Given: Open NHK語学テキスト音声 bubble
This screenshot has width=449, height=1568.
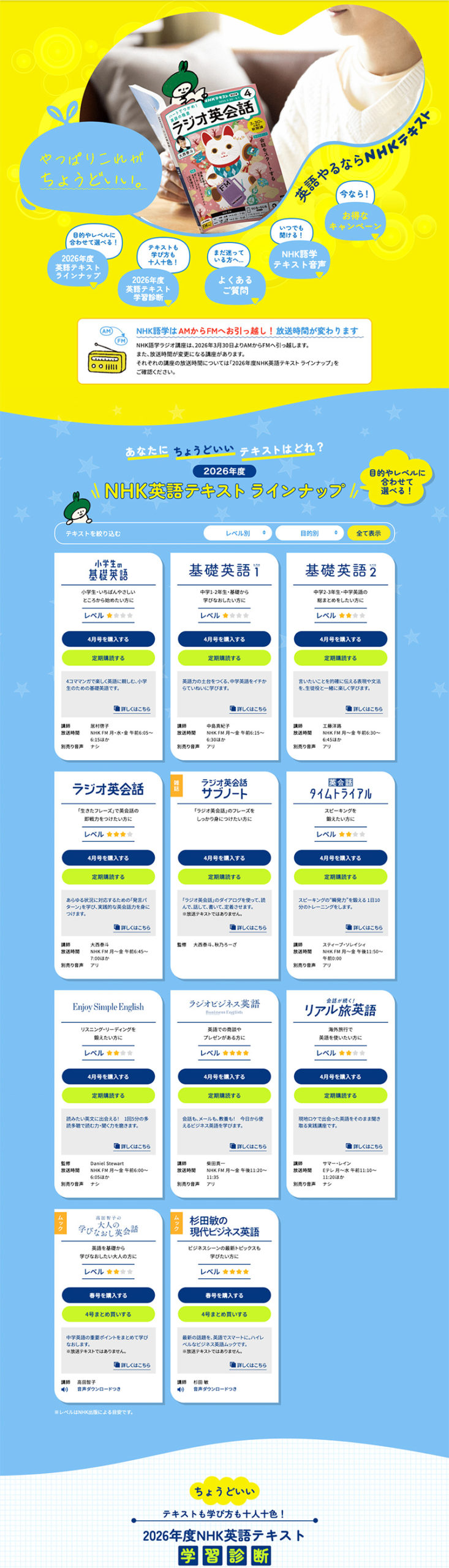Looking at the screenshot, I should coord(299,259).
